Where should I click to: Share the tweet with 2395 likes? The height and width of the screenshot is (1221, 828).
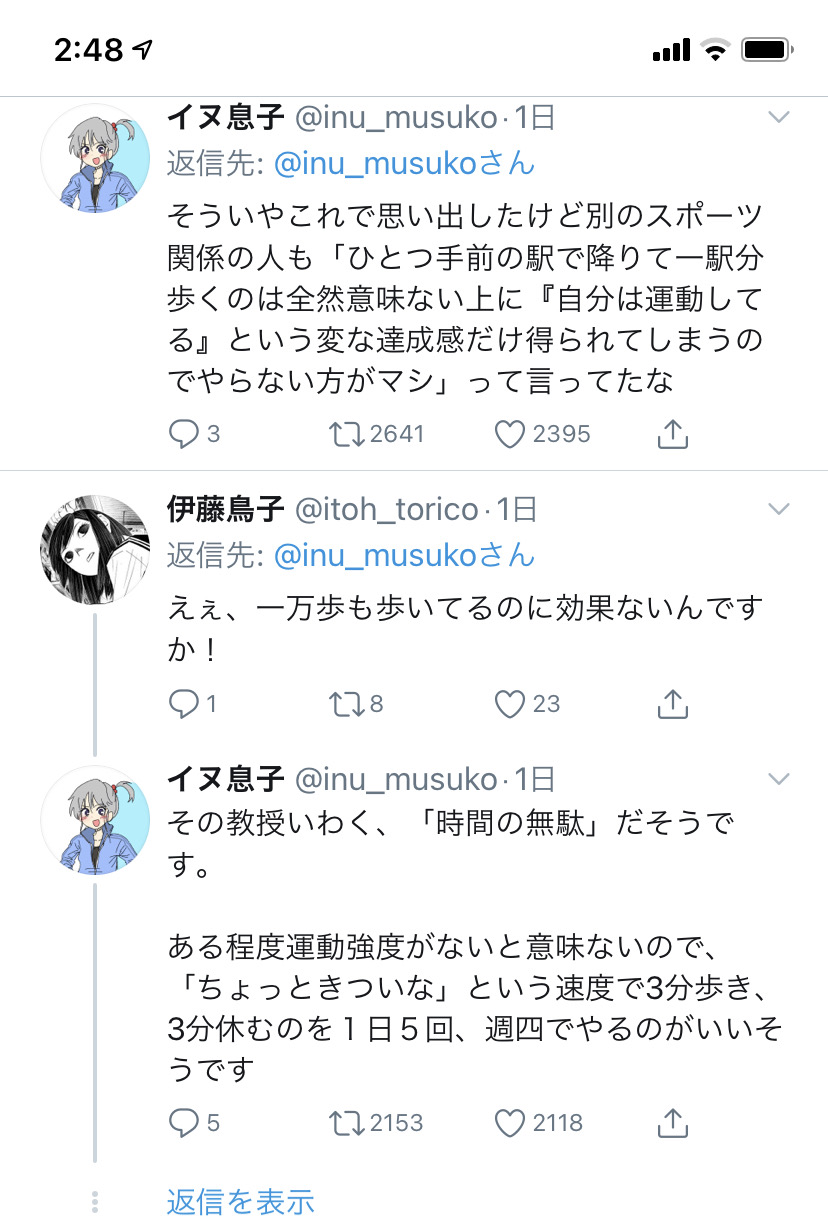(x=673, y=433)
